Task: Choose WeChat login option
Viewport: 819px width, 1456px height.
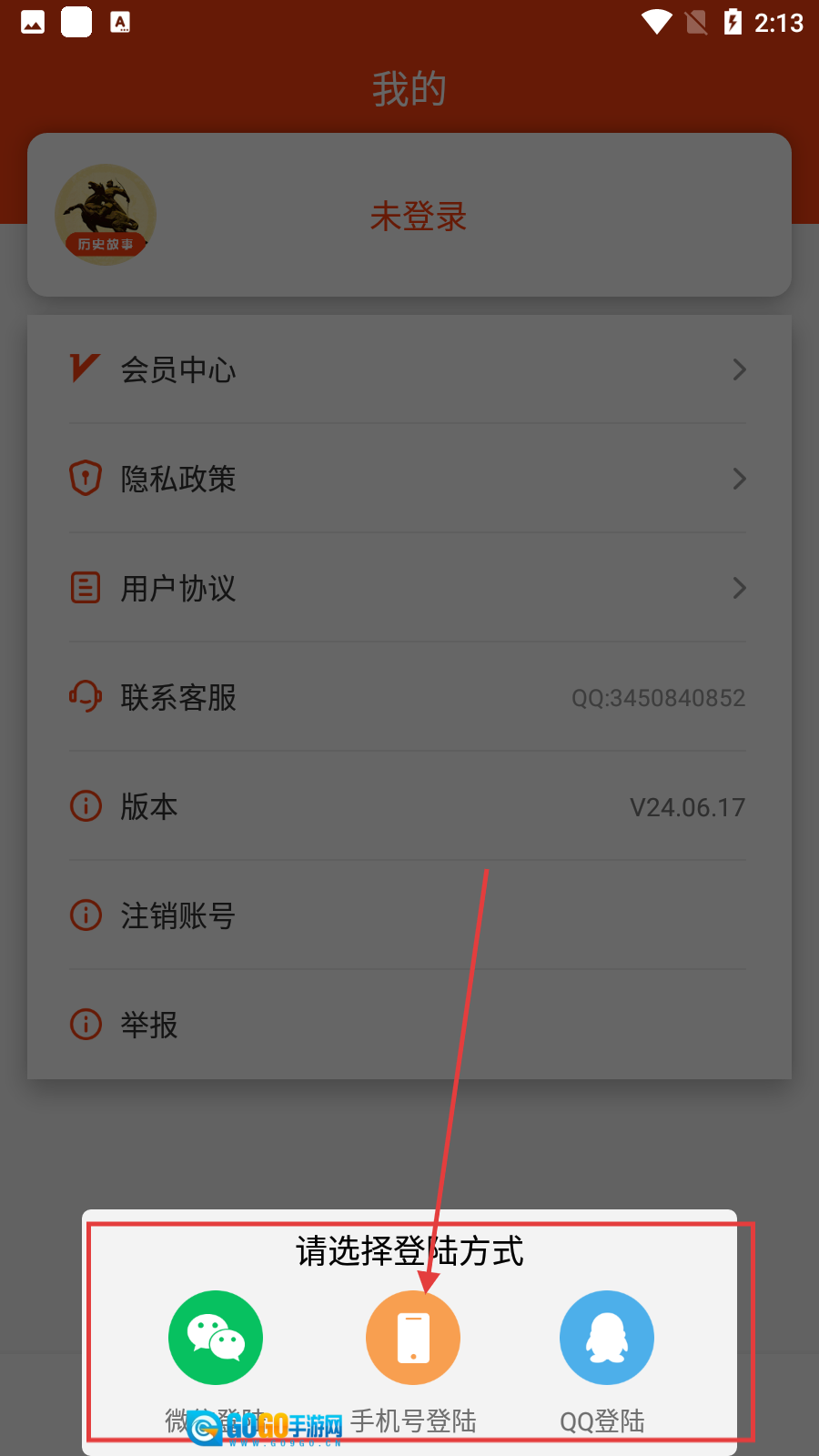Action: coord(216,1338)
